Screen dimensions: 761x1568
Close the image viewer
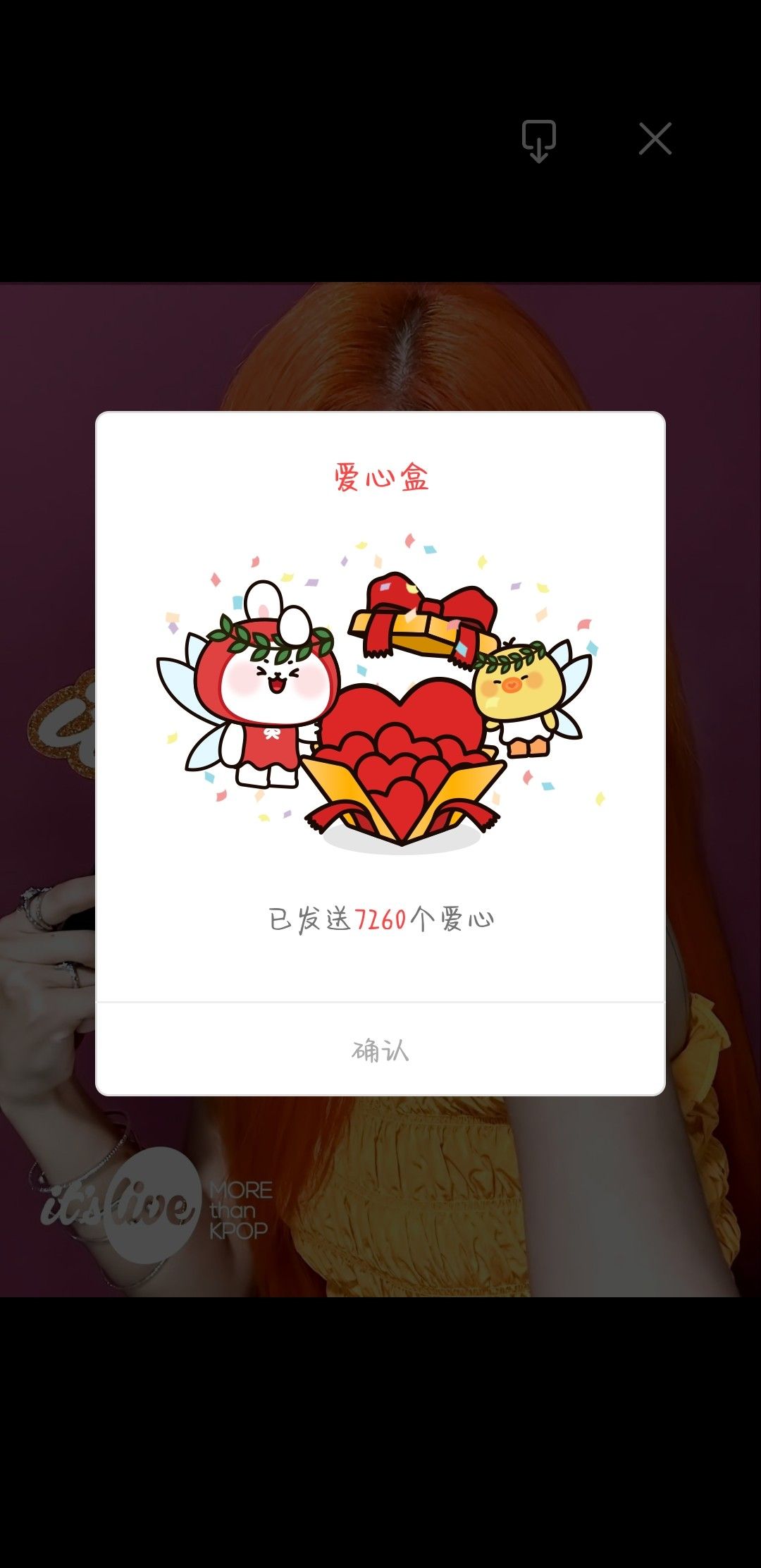[x=655, y=139]
